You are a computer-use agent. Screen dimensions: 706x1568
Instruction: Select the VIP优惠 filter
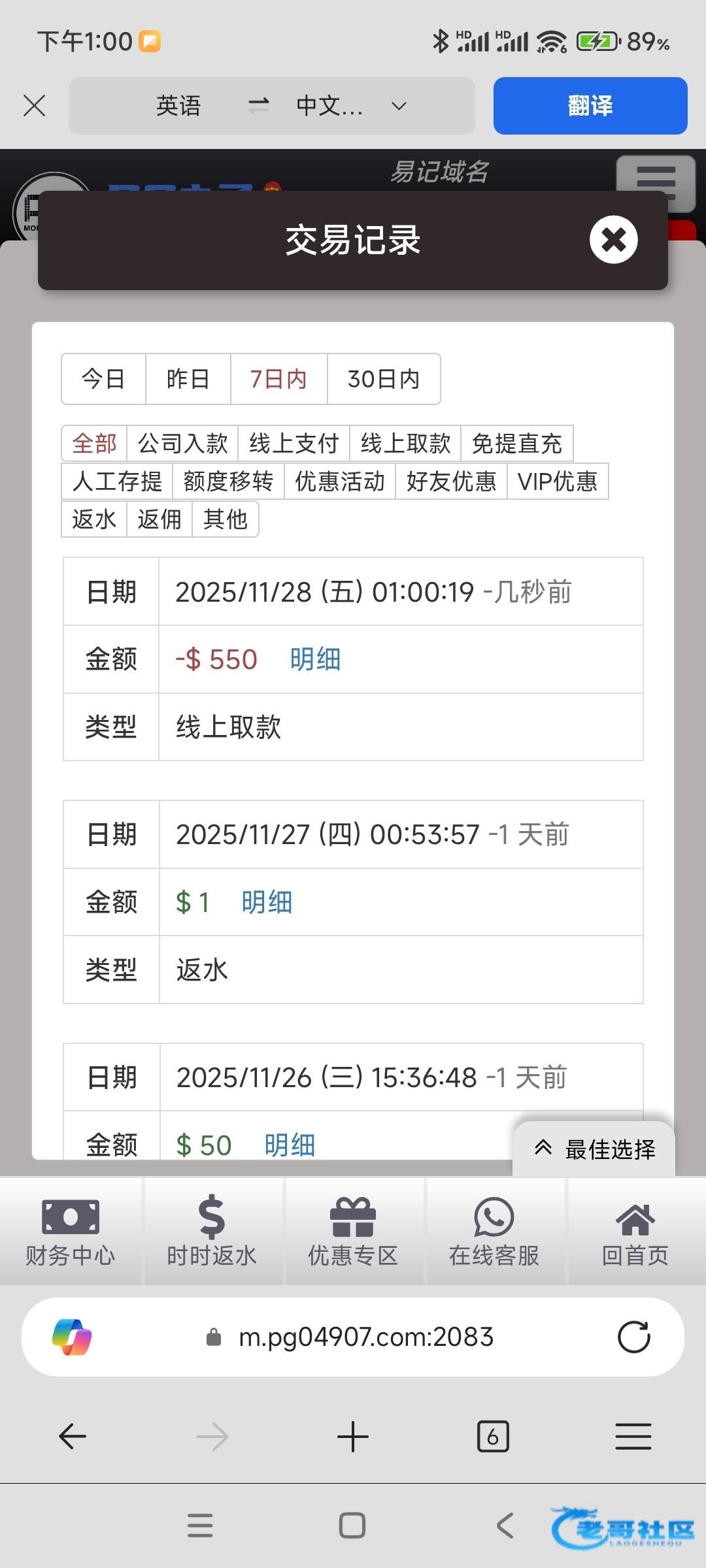pyautogui.click(x=558, y=482)
